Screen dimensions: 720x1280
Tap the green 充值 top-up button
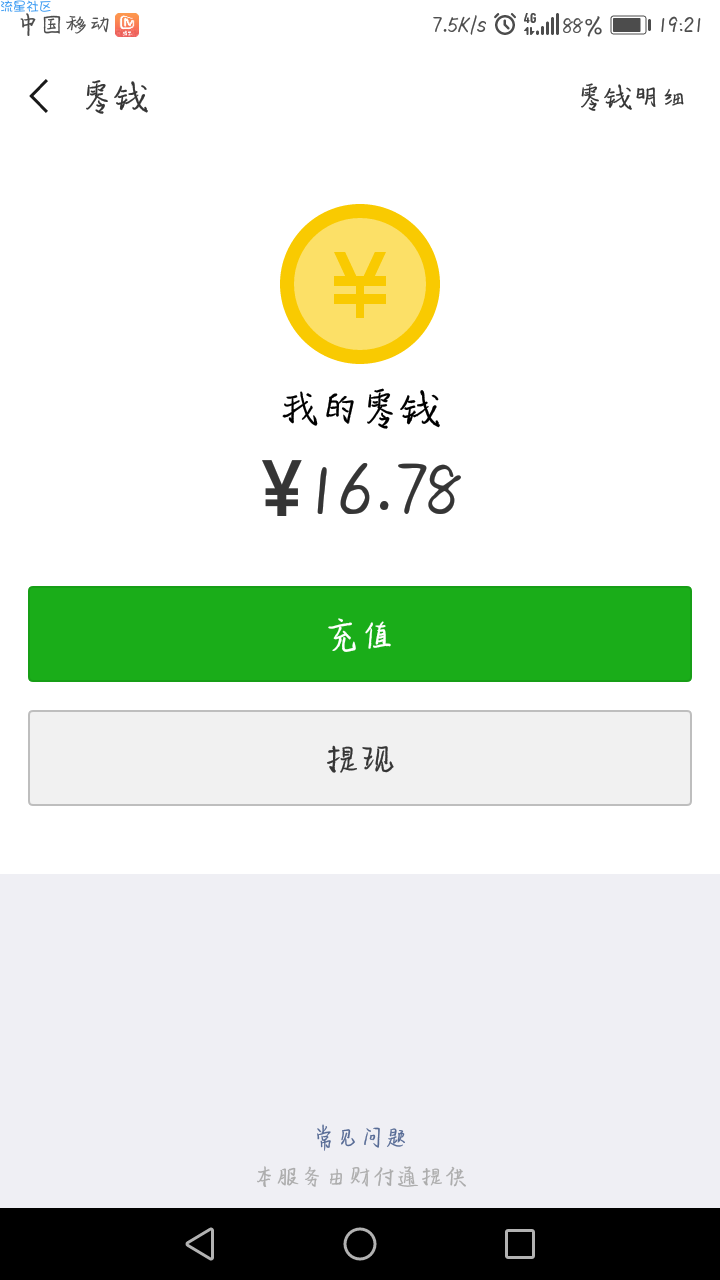pos(360,634)
